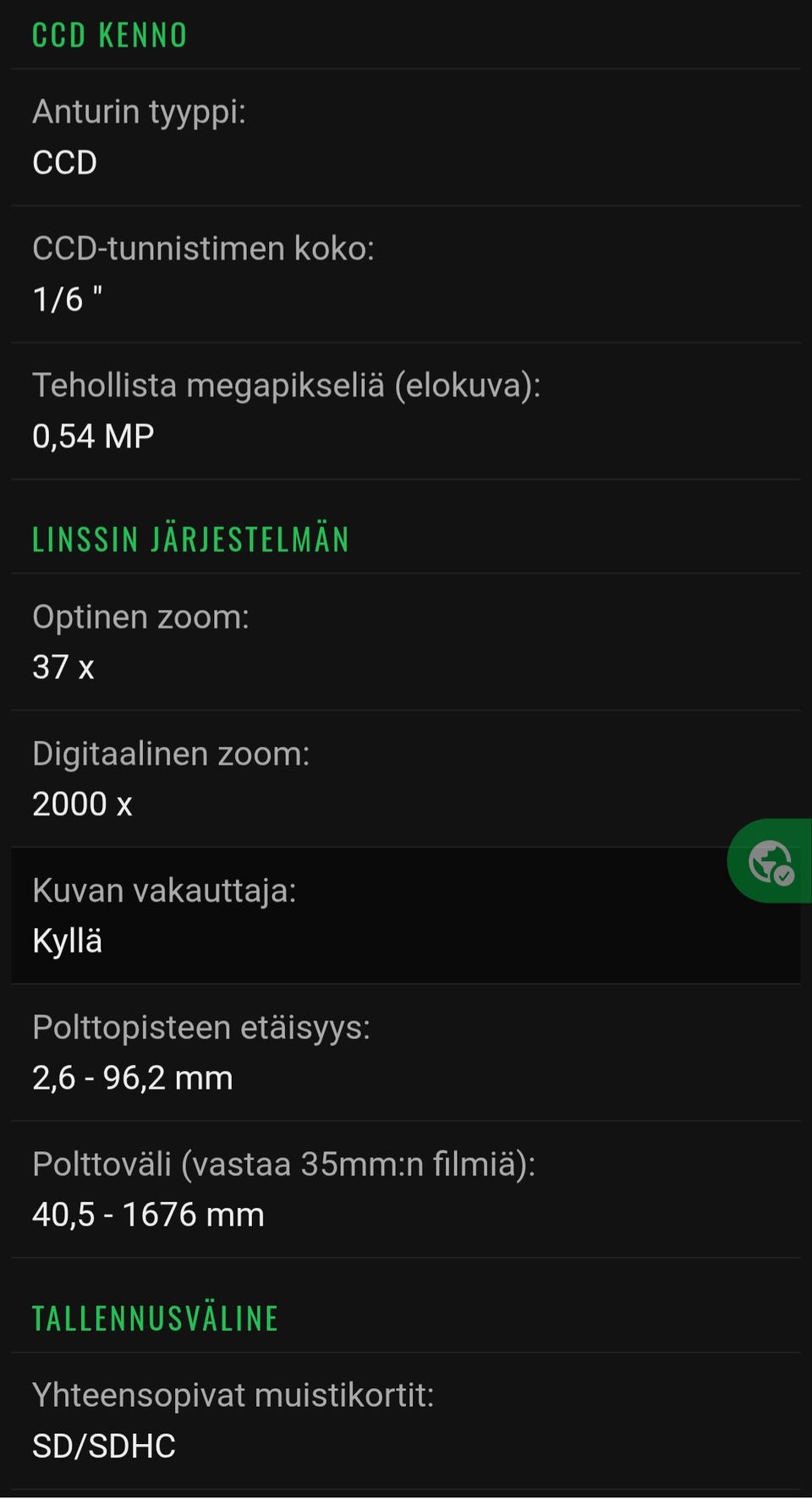Click the Anturin tyyppi CCD row
This screenshot has height=1499, width=812.
(406, 135)
